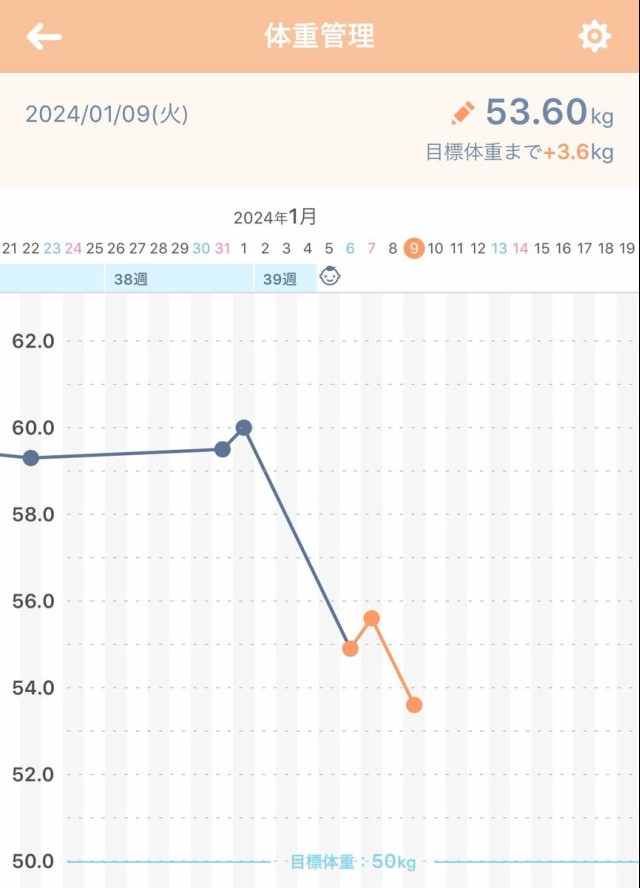Choose date 22 in the calendar strip
640x888 pixels.
[x=31, y=248]
